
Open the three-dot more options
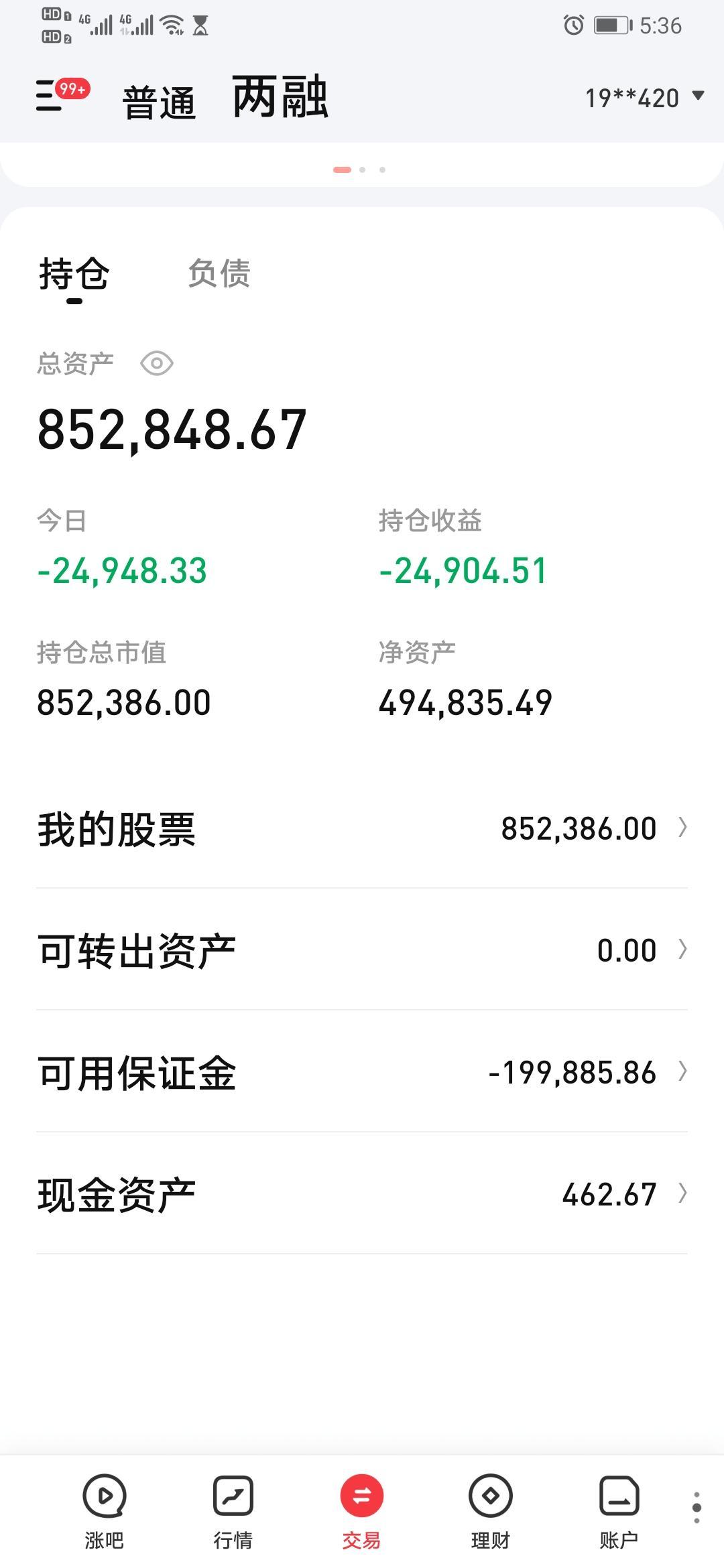click(697, 1508)
